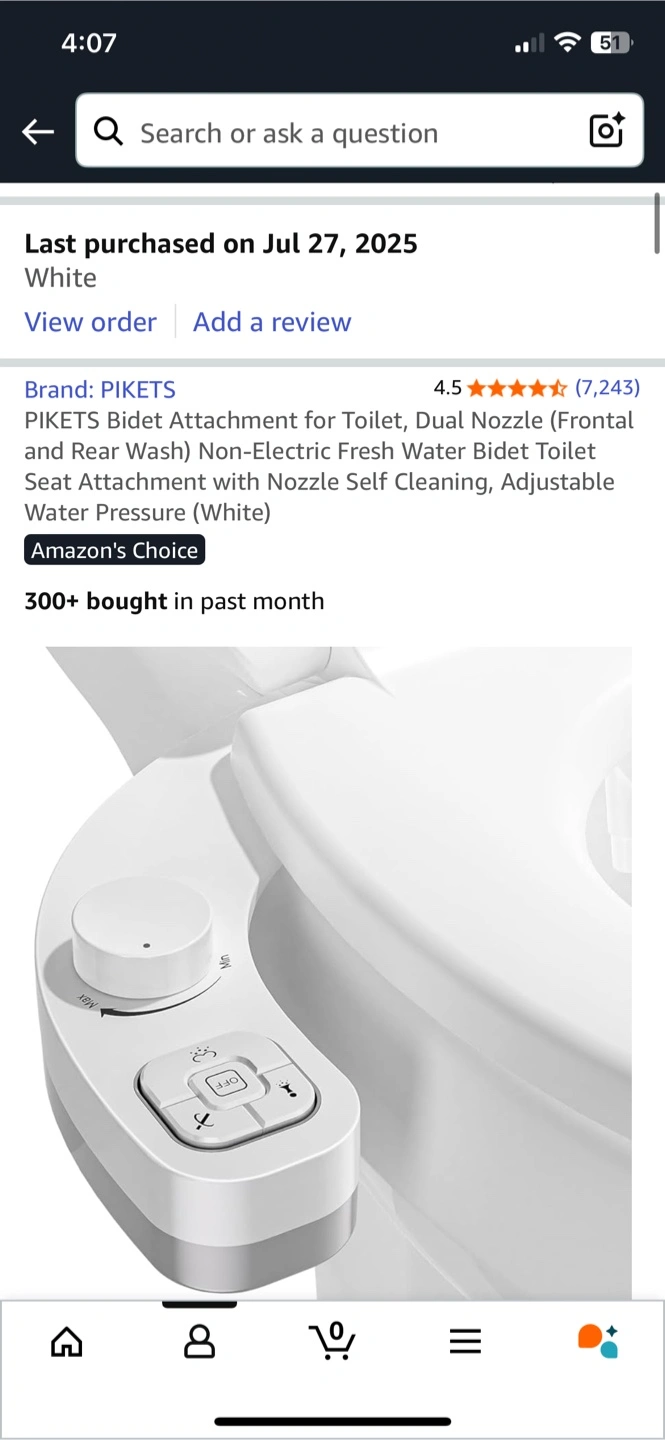
Task: Tap Add a review link
Action: pos(272,322)
